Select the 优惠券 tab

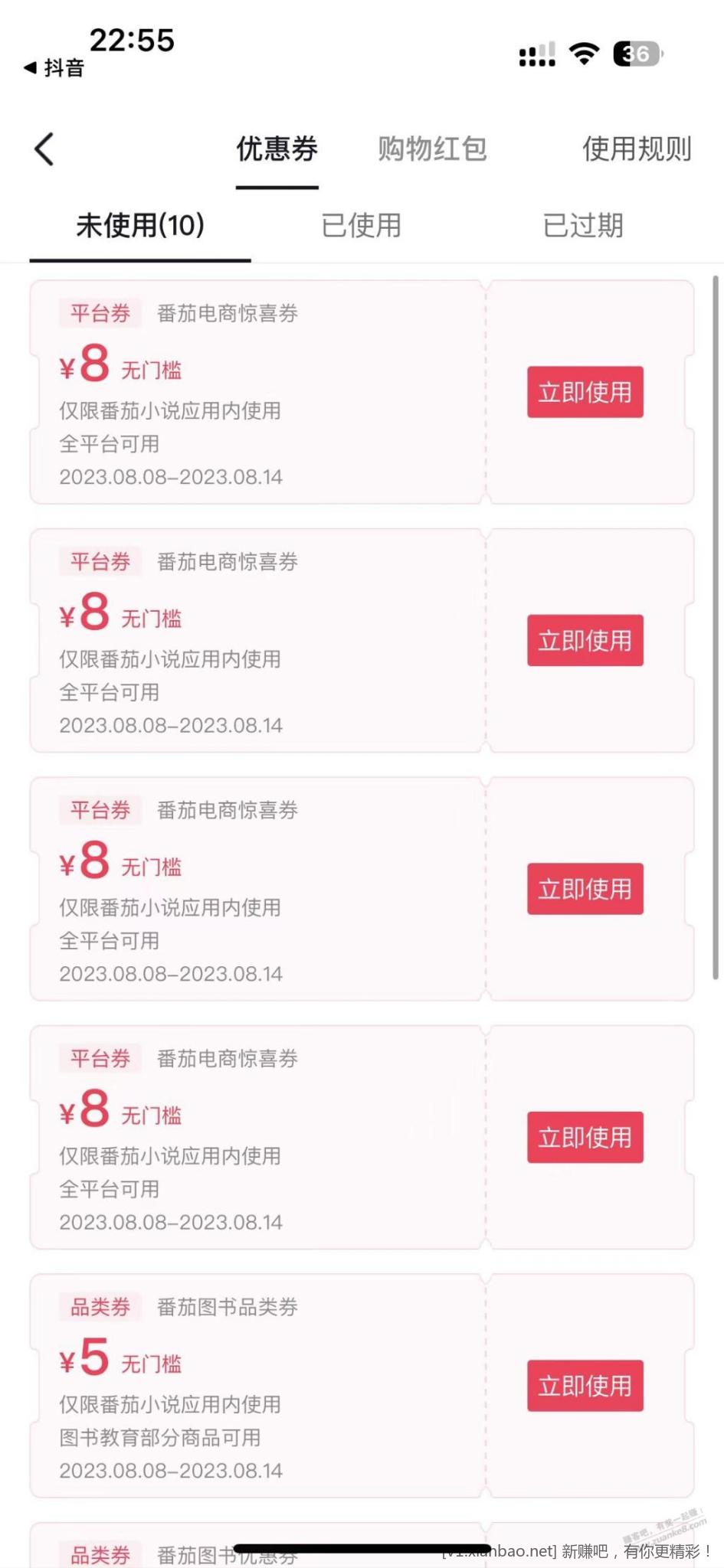[x=277, y=149]
